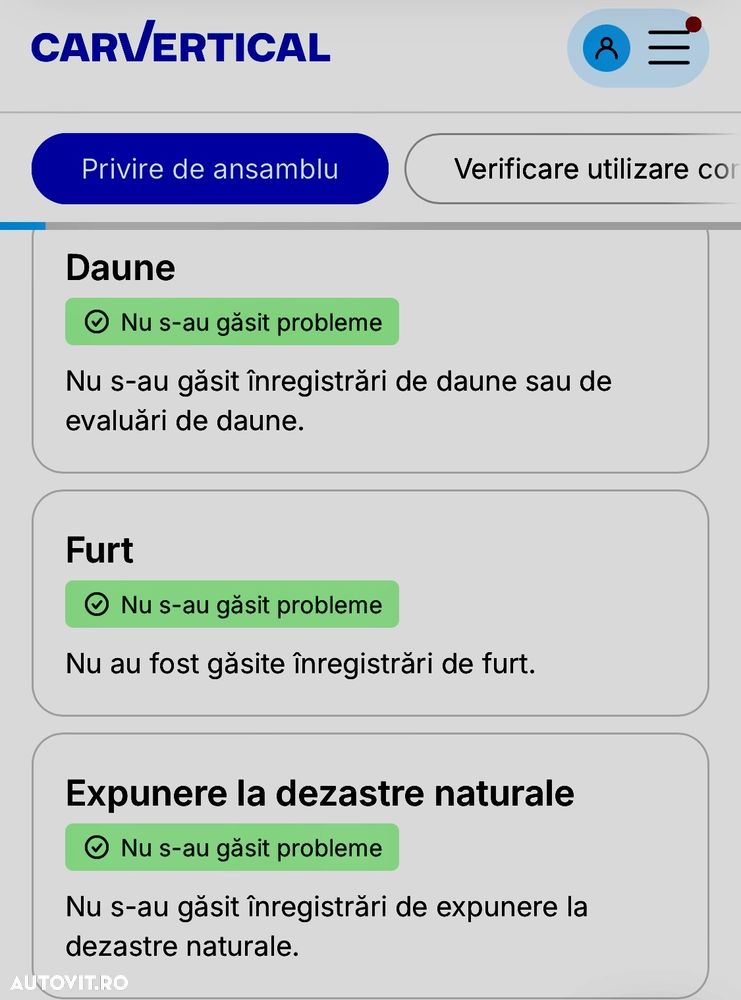Open the hamburger menu
This screenshot has width=741, height=1000.
(x=669, y=48)
